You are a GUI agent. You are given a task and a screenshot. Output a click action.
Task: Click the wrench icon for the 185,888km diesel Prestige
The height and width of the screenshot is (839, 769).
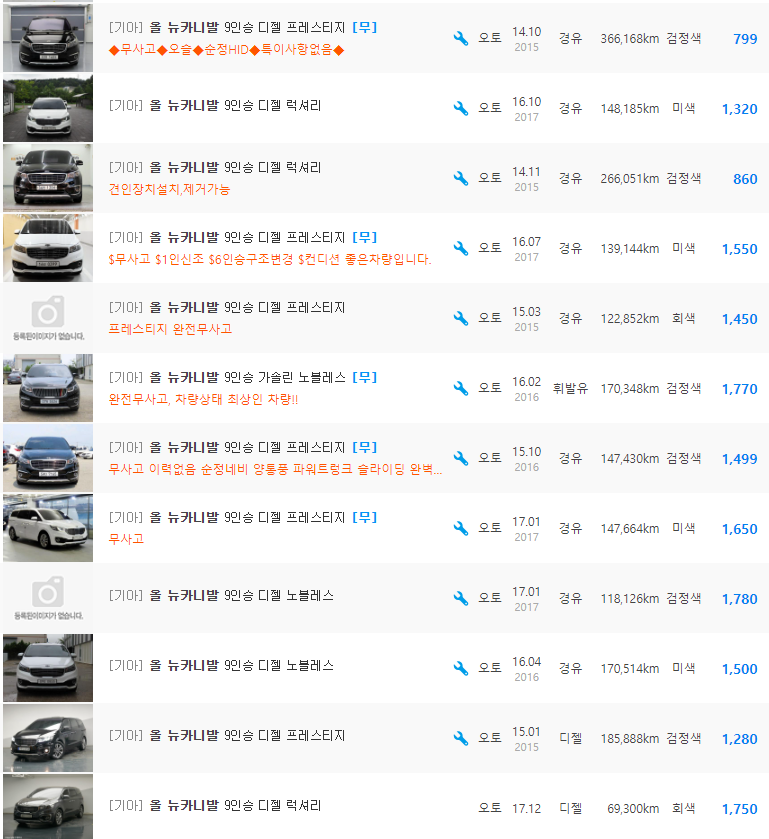pyautogui.click(x=460, y=738)
